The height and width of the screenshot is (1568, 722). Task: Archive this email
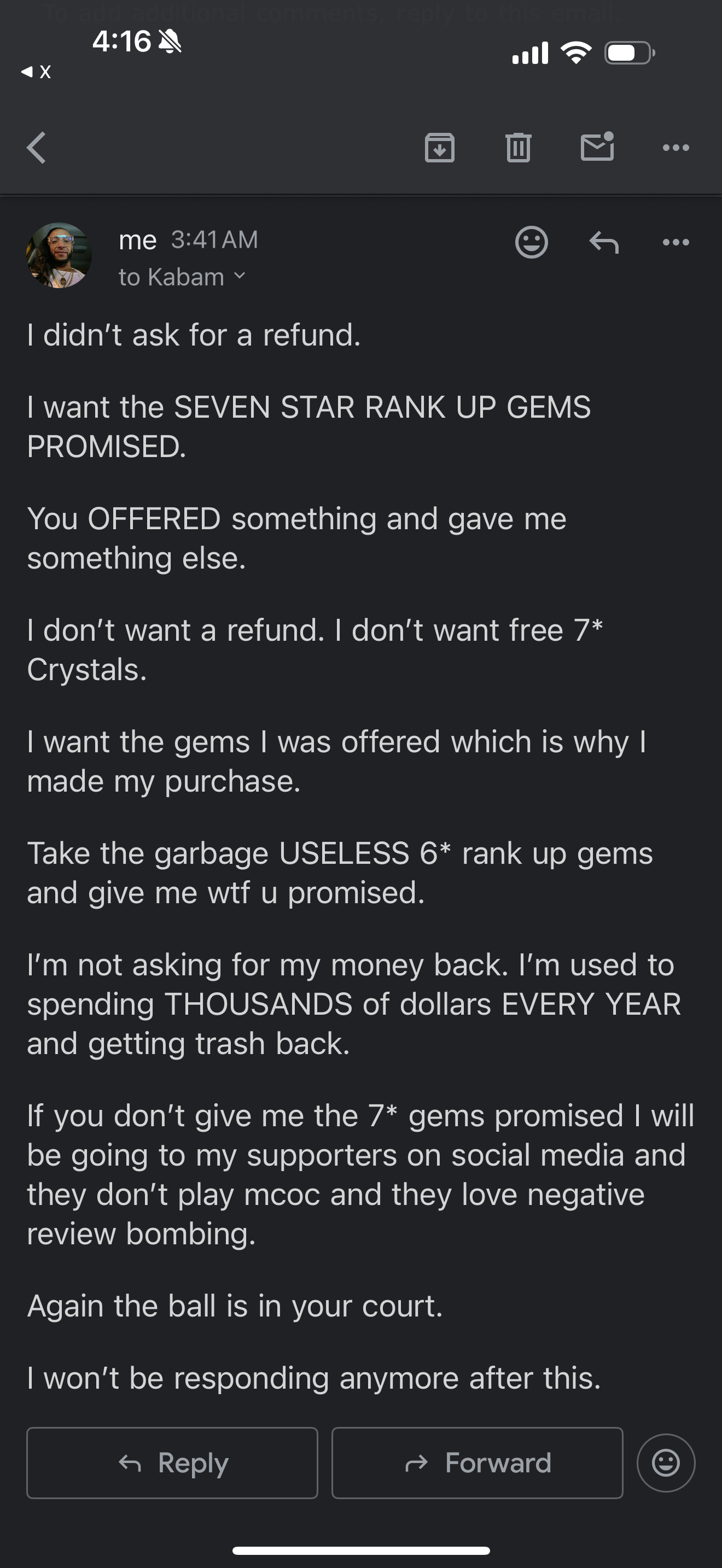coord(440,147)
